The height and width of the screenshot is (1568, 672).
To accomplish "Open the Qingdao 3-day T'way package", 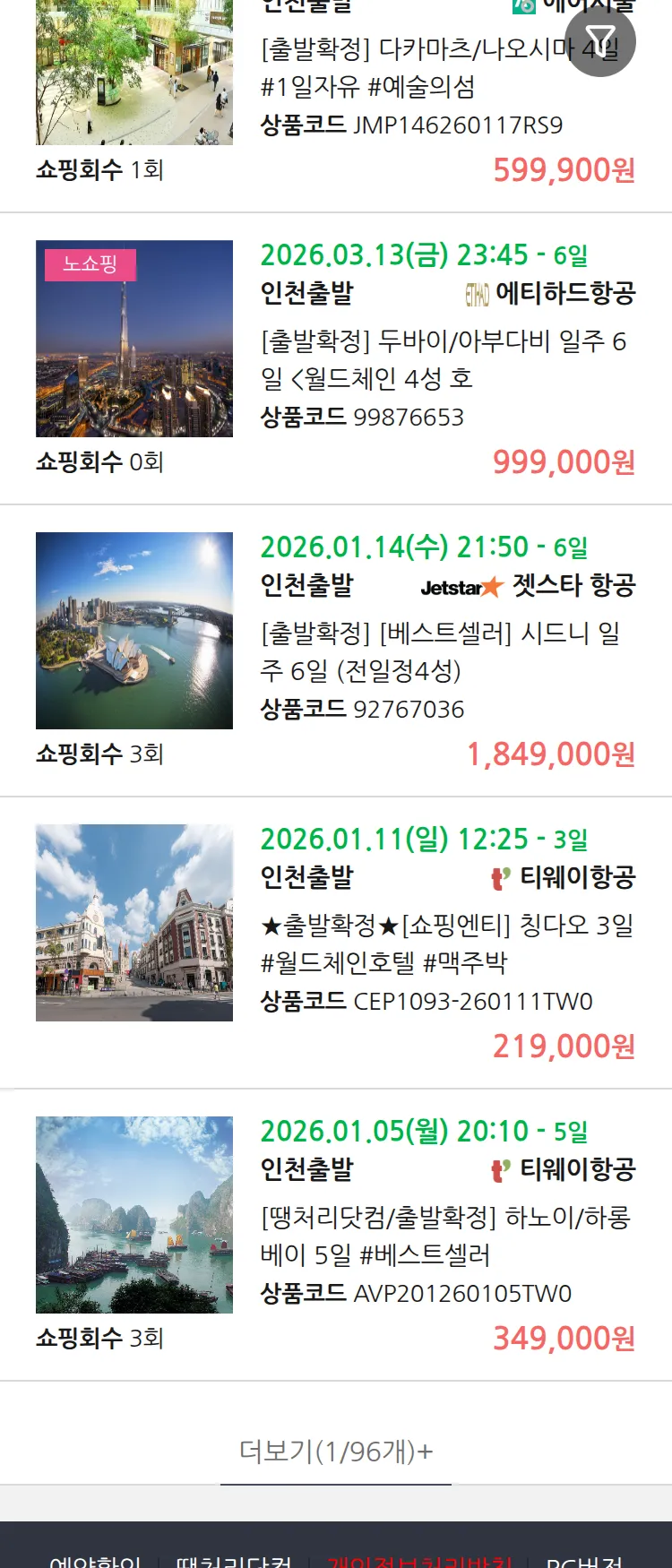I will [x=445, y=943].
